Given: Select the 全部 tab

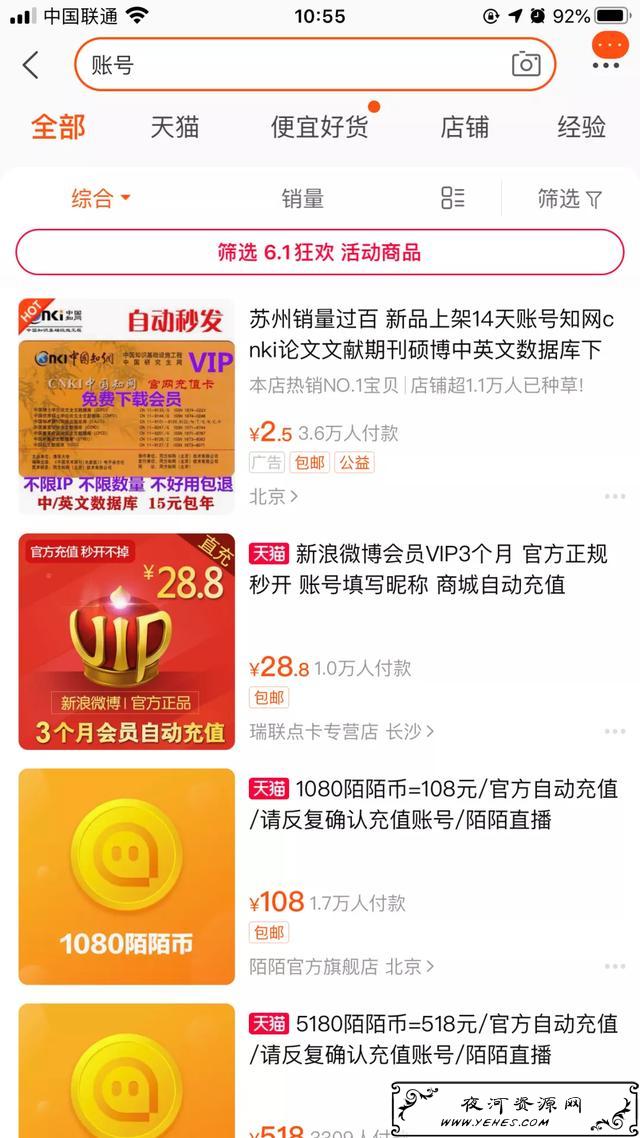Looking at the screenshot, I should pos(58,127).
